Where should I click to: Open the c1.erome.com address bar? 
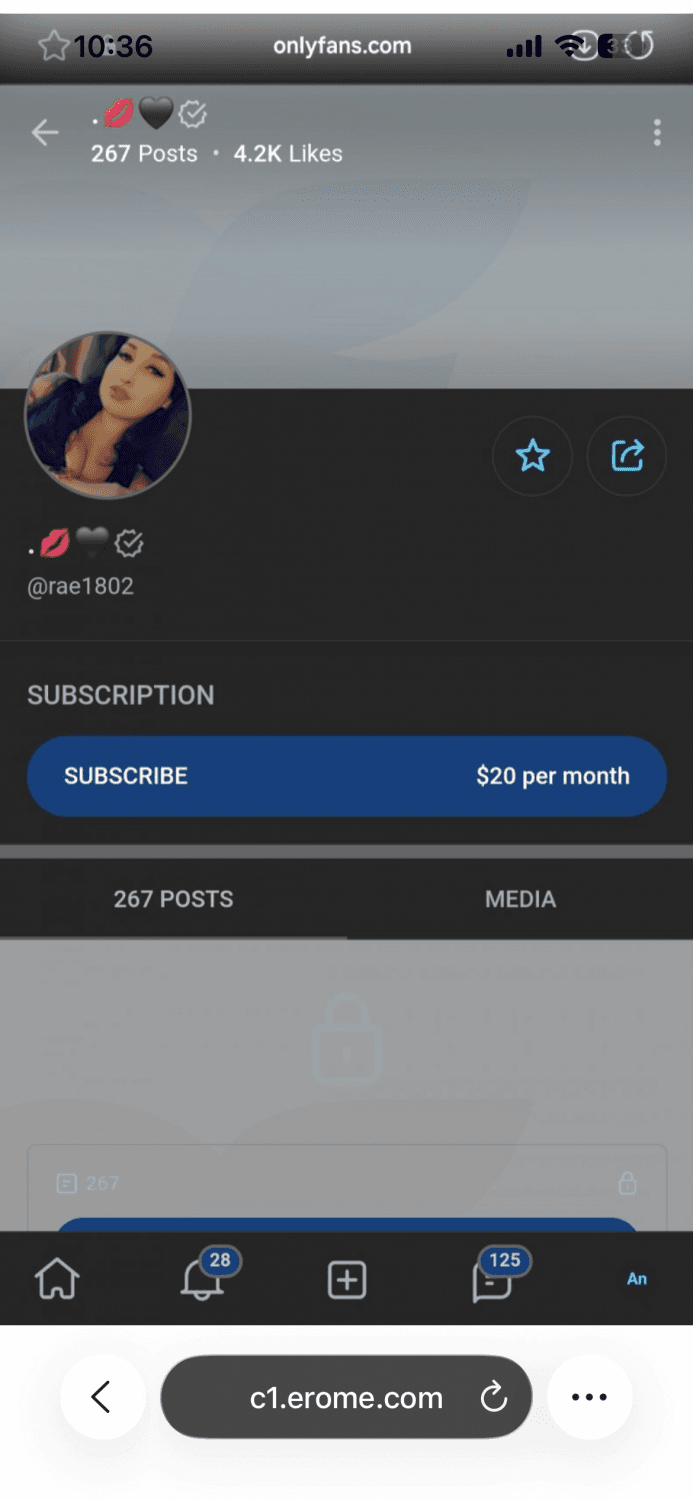coord(345,1397)
